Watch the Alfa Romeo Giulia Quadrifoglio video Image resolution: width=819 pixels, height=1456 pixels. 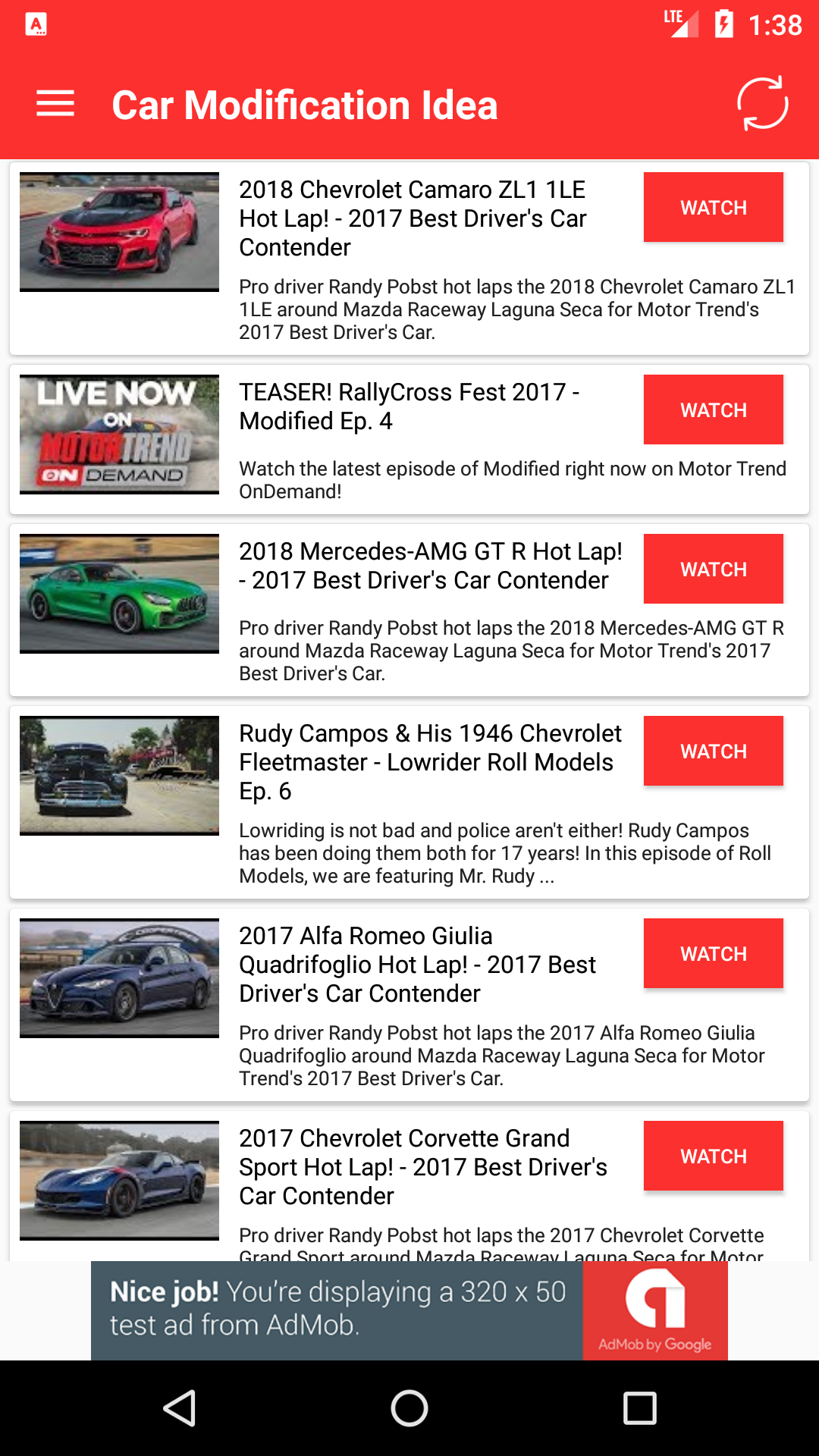click(x=713, y=953)
